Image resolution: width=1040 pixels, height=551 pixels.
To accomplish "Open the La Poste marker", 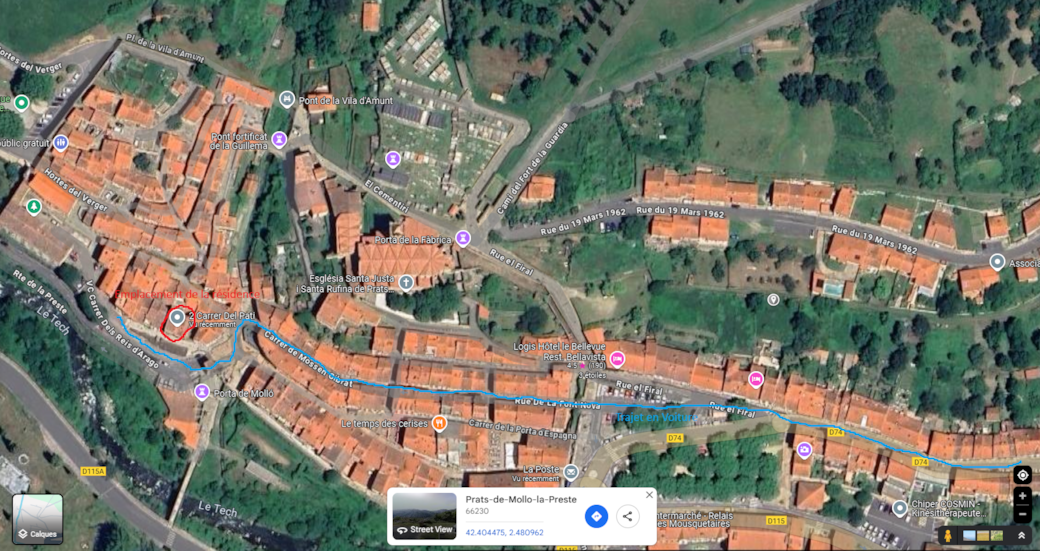I will click(570, 471).
